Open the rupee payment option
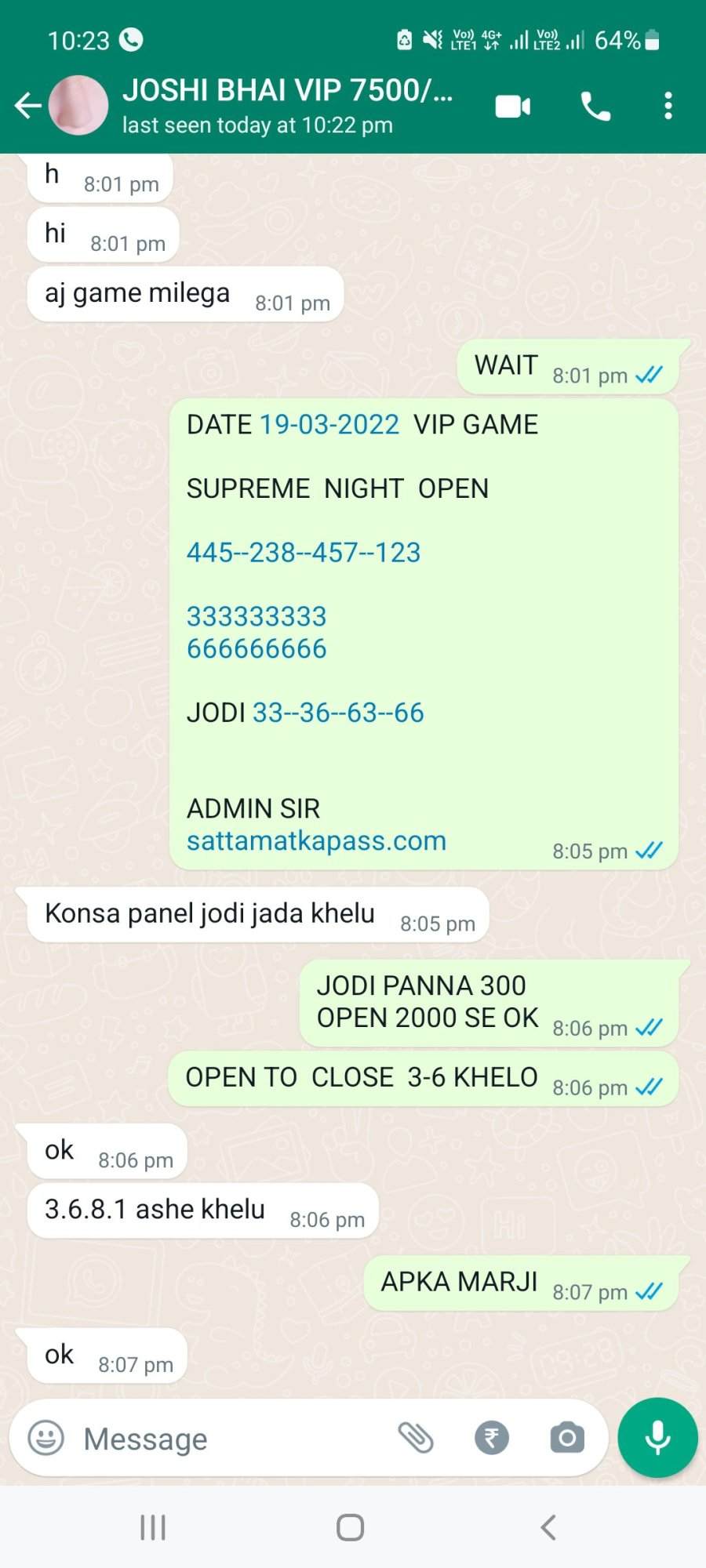The width and height of the screenshot is (706, 1568). [492, 1438]
